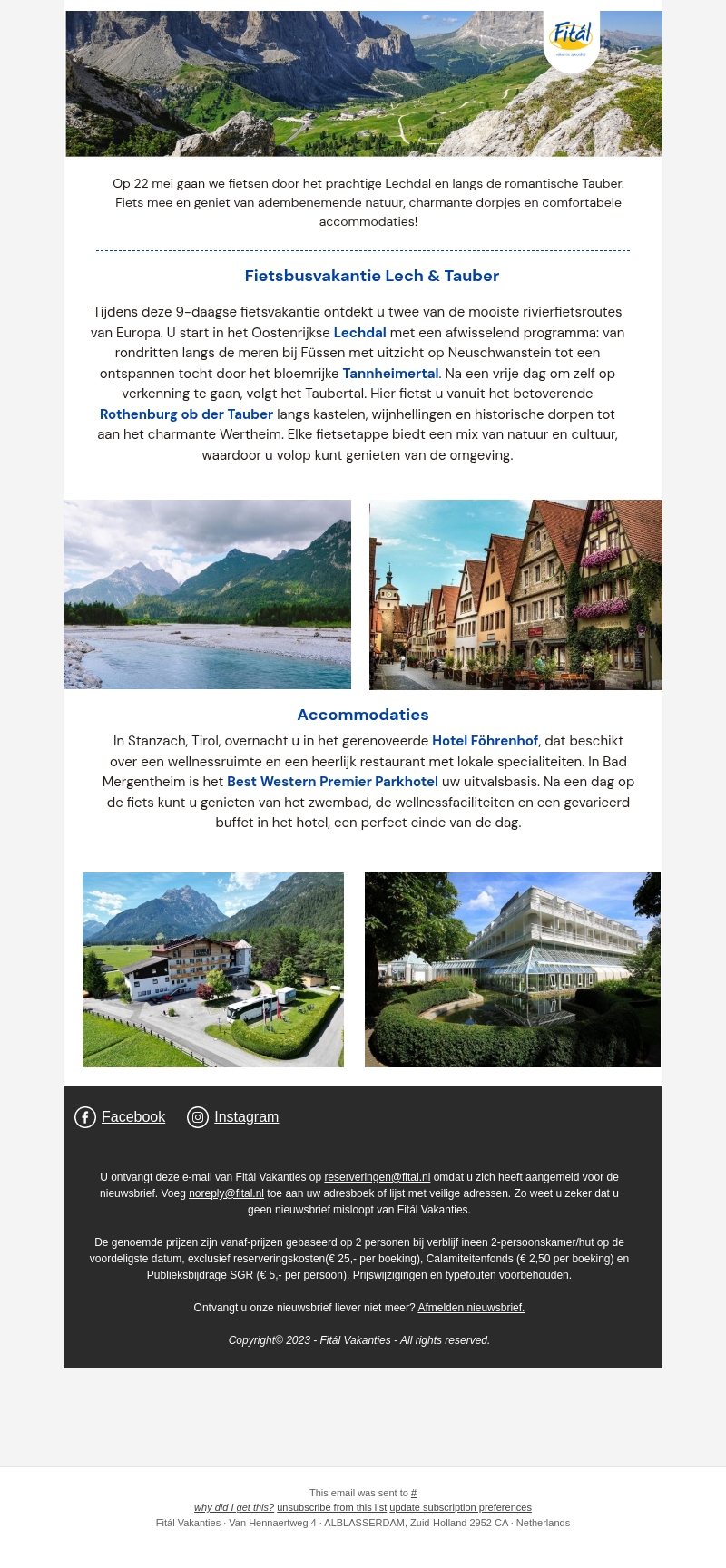The width and height of the screenshot is (726, 1568).
Task: Tap the noreply@fital.nl address
Action: (226, 1193)
